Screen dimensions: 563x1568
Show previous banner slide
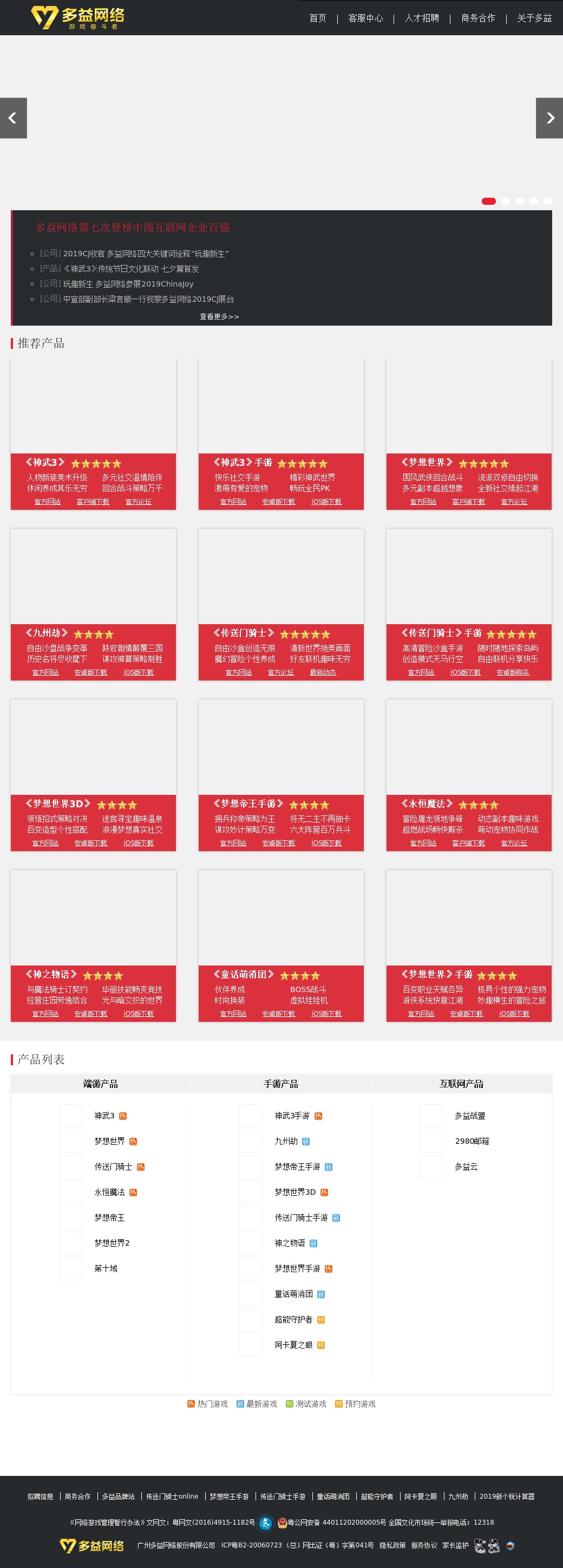tap(14, 118)
